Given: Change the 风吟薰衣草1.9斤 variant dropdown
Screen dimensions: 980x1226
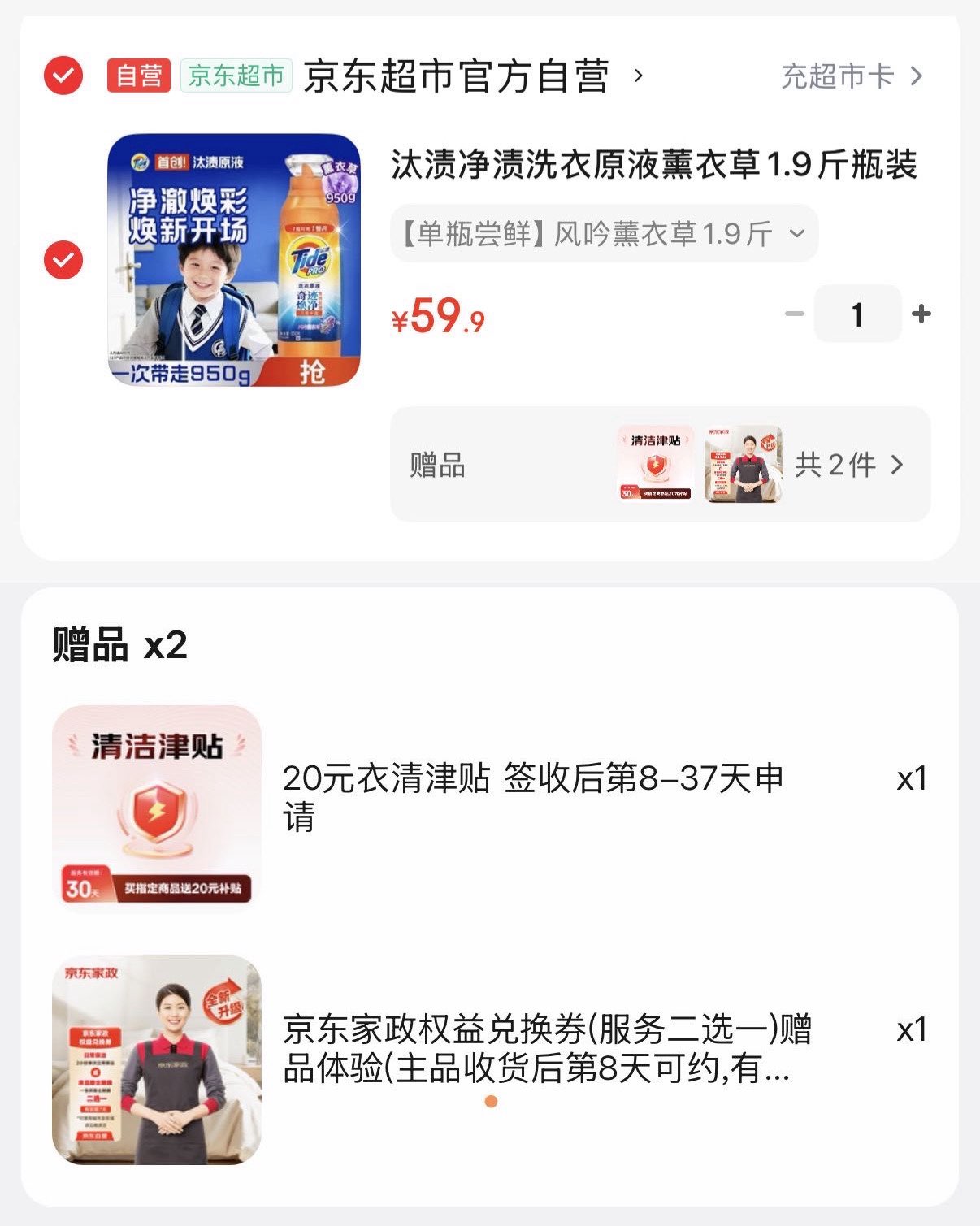Looking at the screenshot, I should (604, 234).
